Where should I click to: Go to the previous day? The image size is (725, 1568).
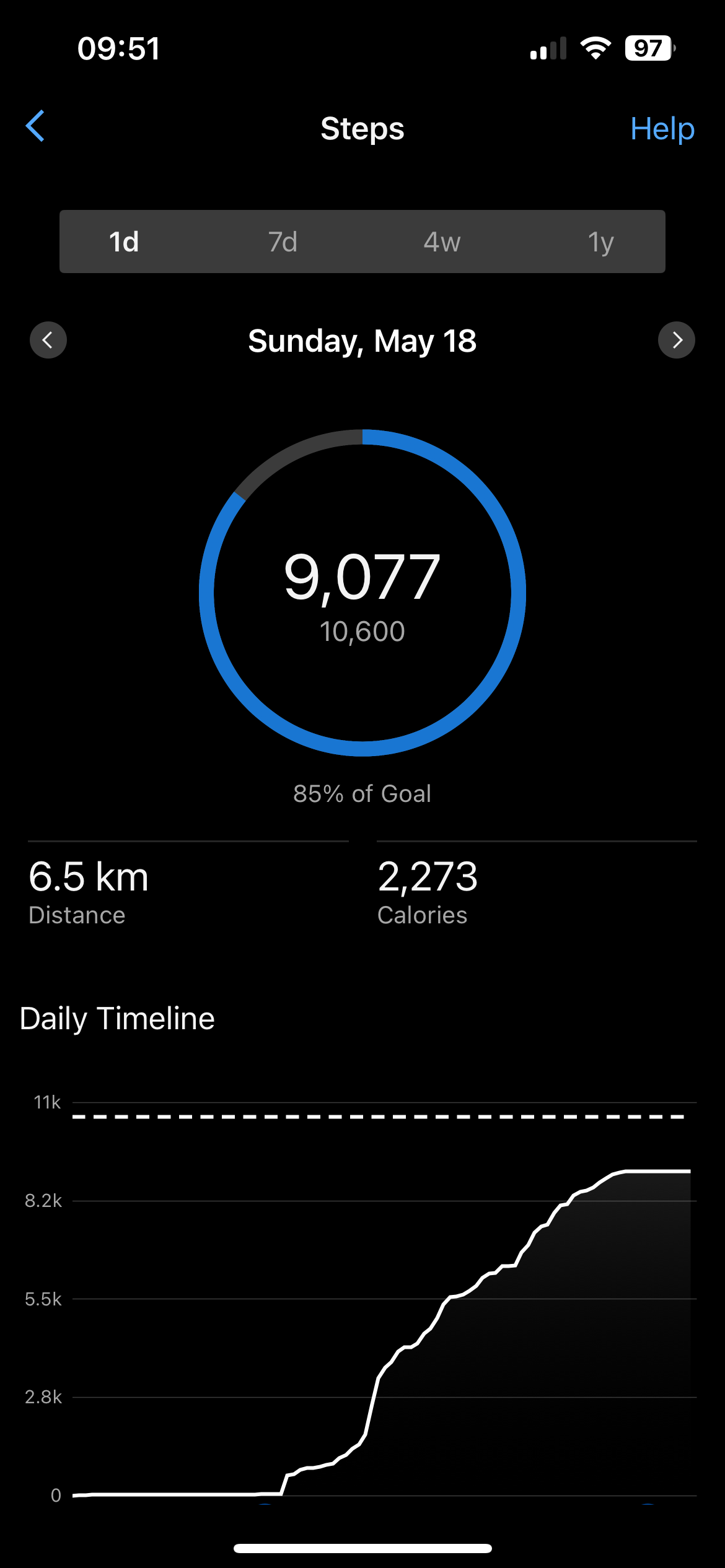48,340
